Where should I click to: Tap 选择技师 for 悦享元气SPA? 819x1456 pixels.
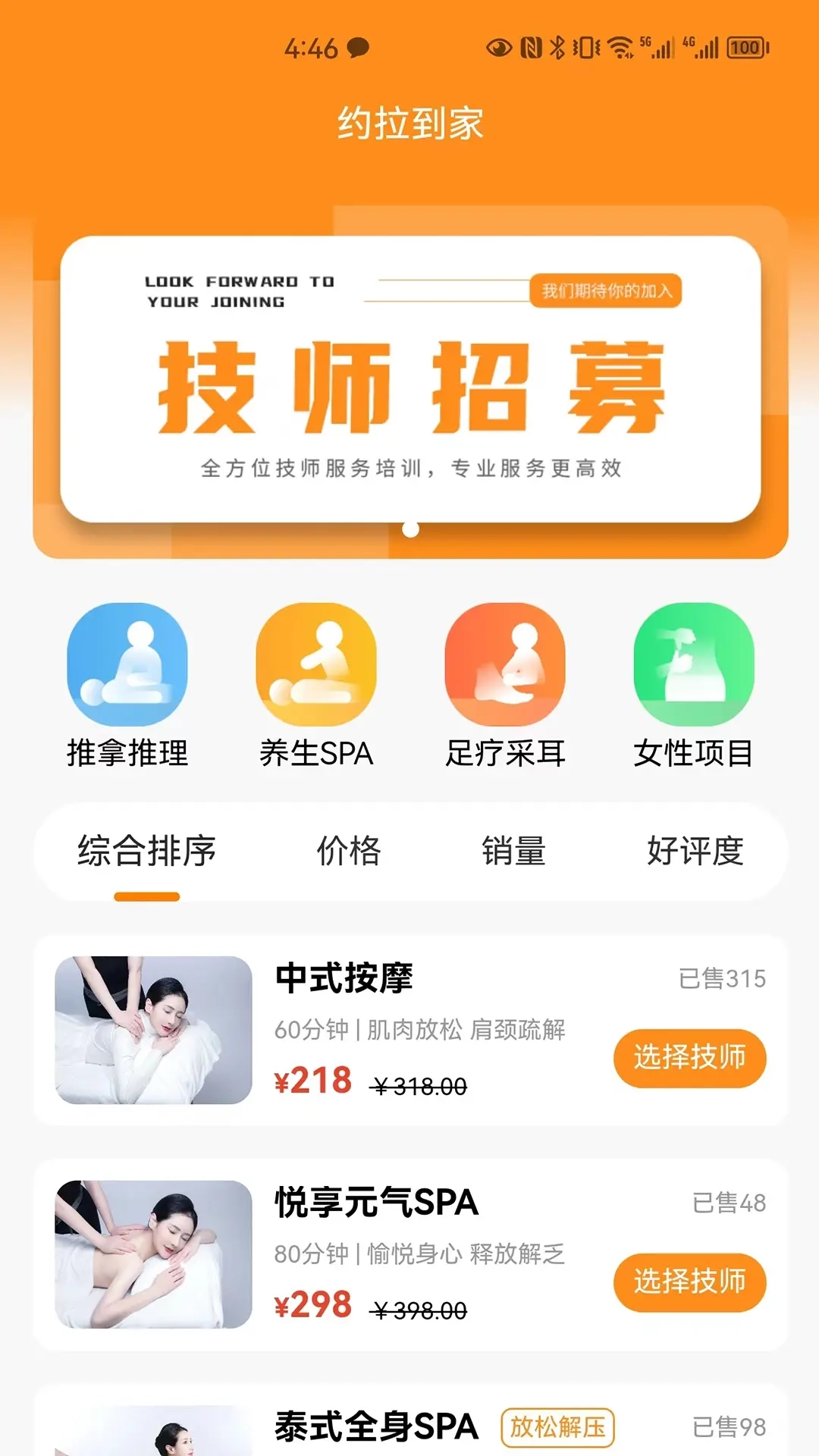[689, 1282]
